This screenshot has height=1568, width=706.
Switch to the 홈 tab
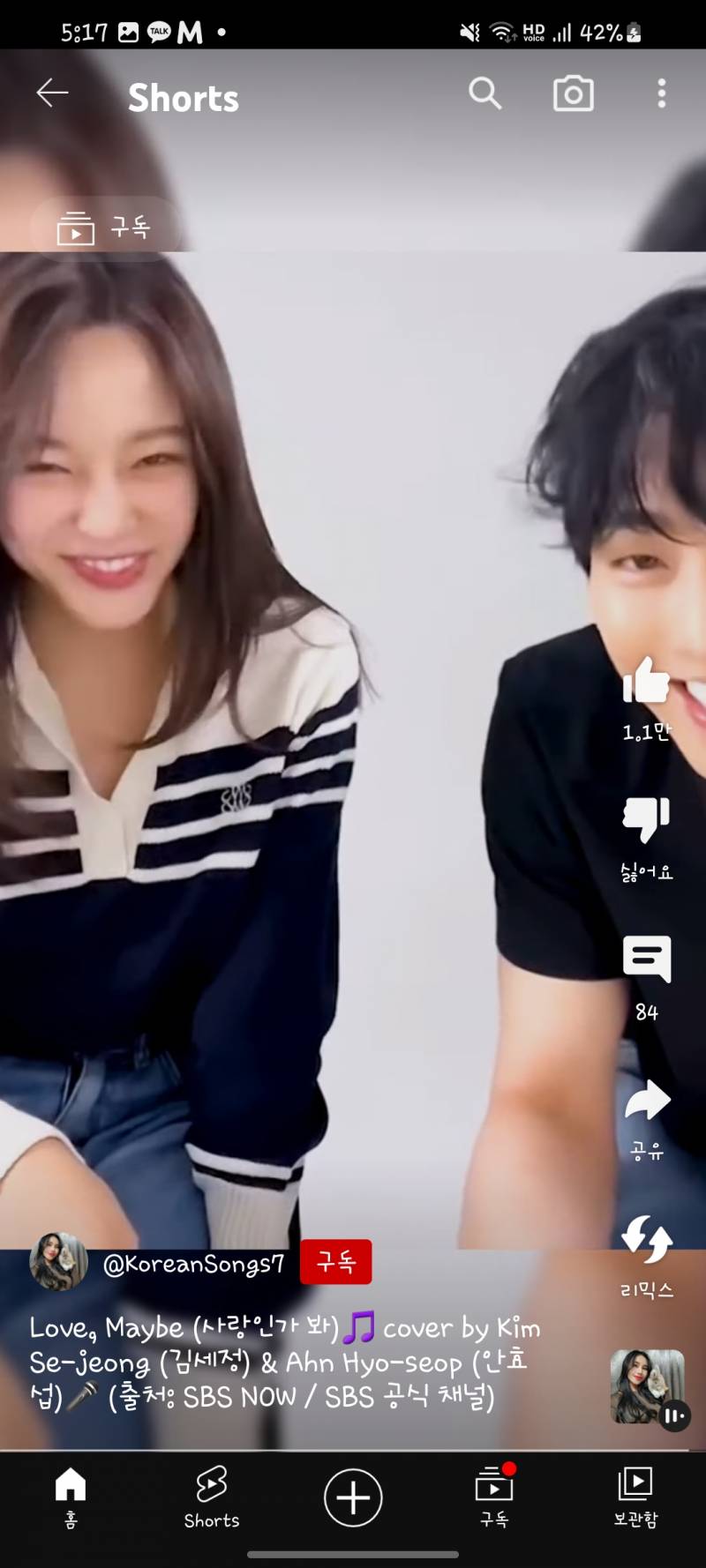tap(71, 1497)
